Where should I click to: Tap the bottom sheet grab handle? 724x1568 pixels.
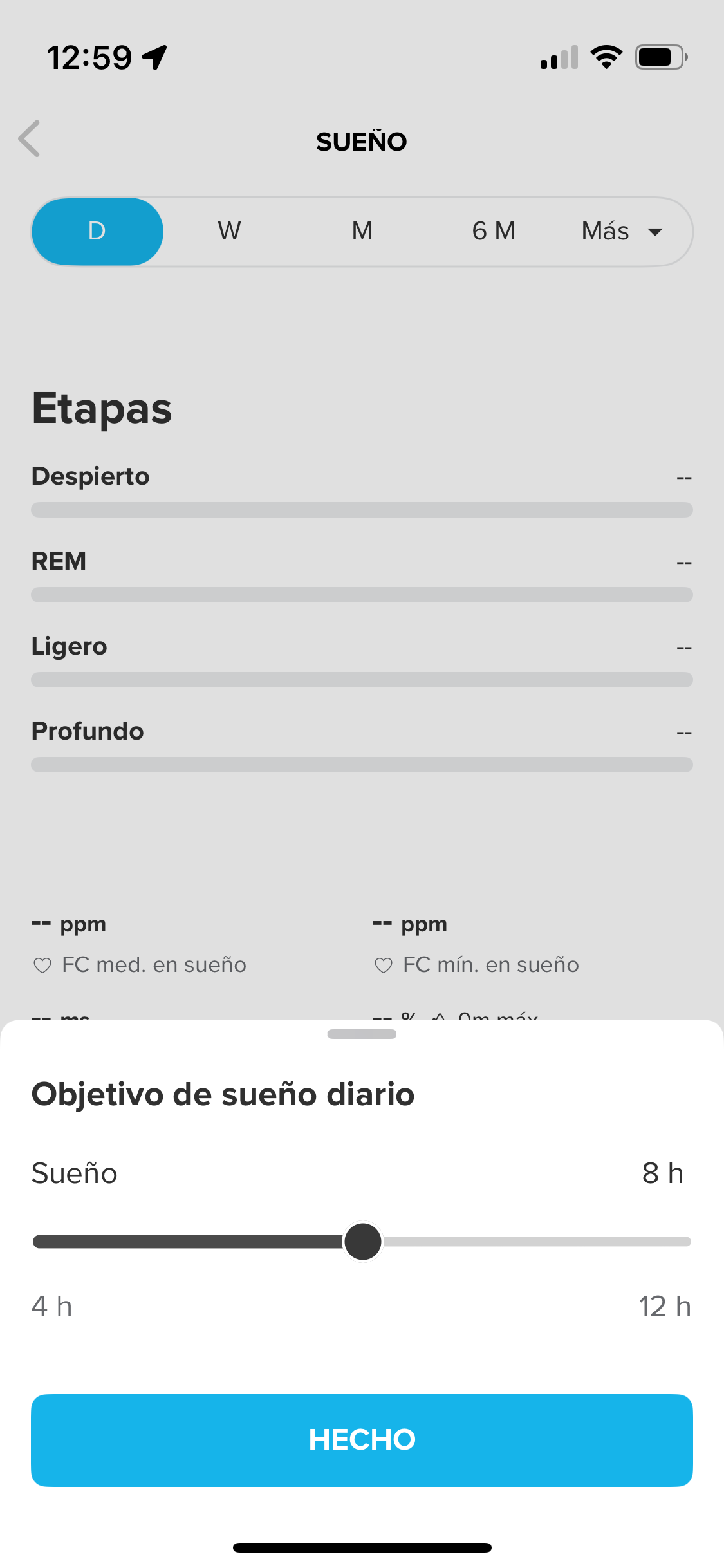click(x=362, y=1034)
